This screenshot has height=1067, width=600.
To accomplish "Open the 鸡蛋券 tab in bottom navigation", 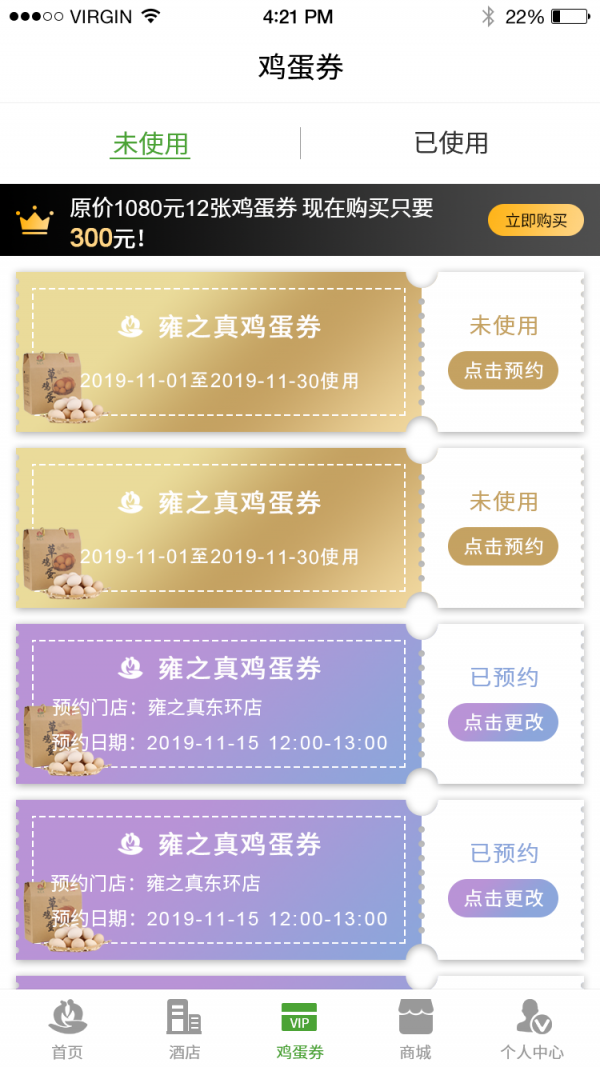I will pos(300,1029).
